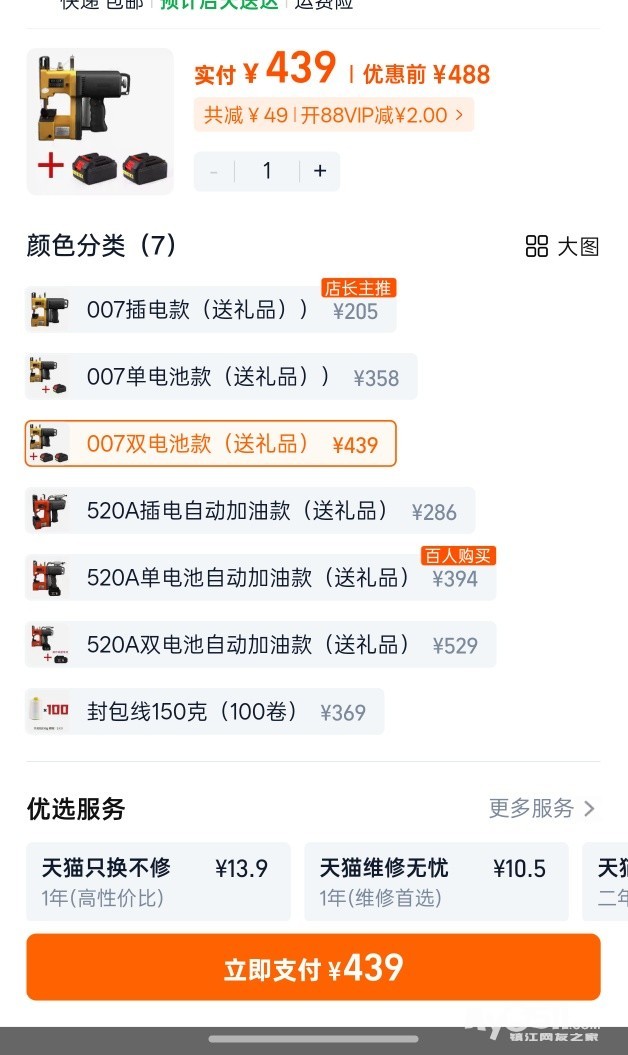Add 天猫只换不修 service for ¥13.9
Image resolution: width=628 pixels, height=1055 pixels.
click(158, 881)
